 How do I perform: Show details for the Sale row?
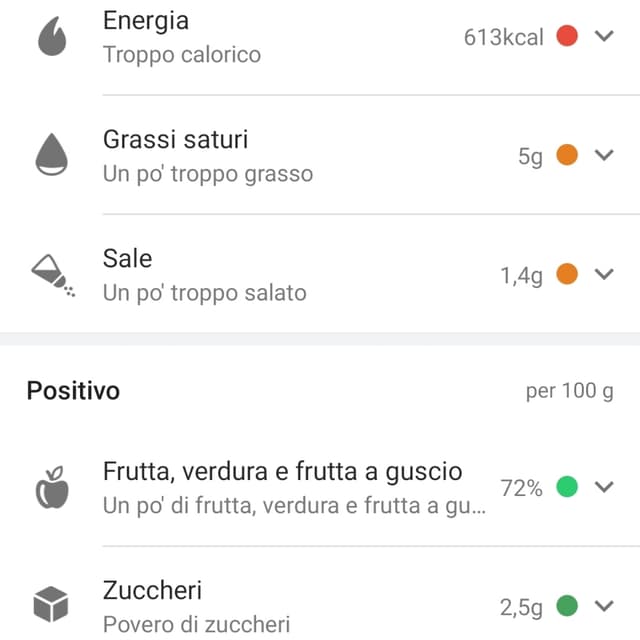coord(603,274)
